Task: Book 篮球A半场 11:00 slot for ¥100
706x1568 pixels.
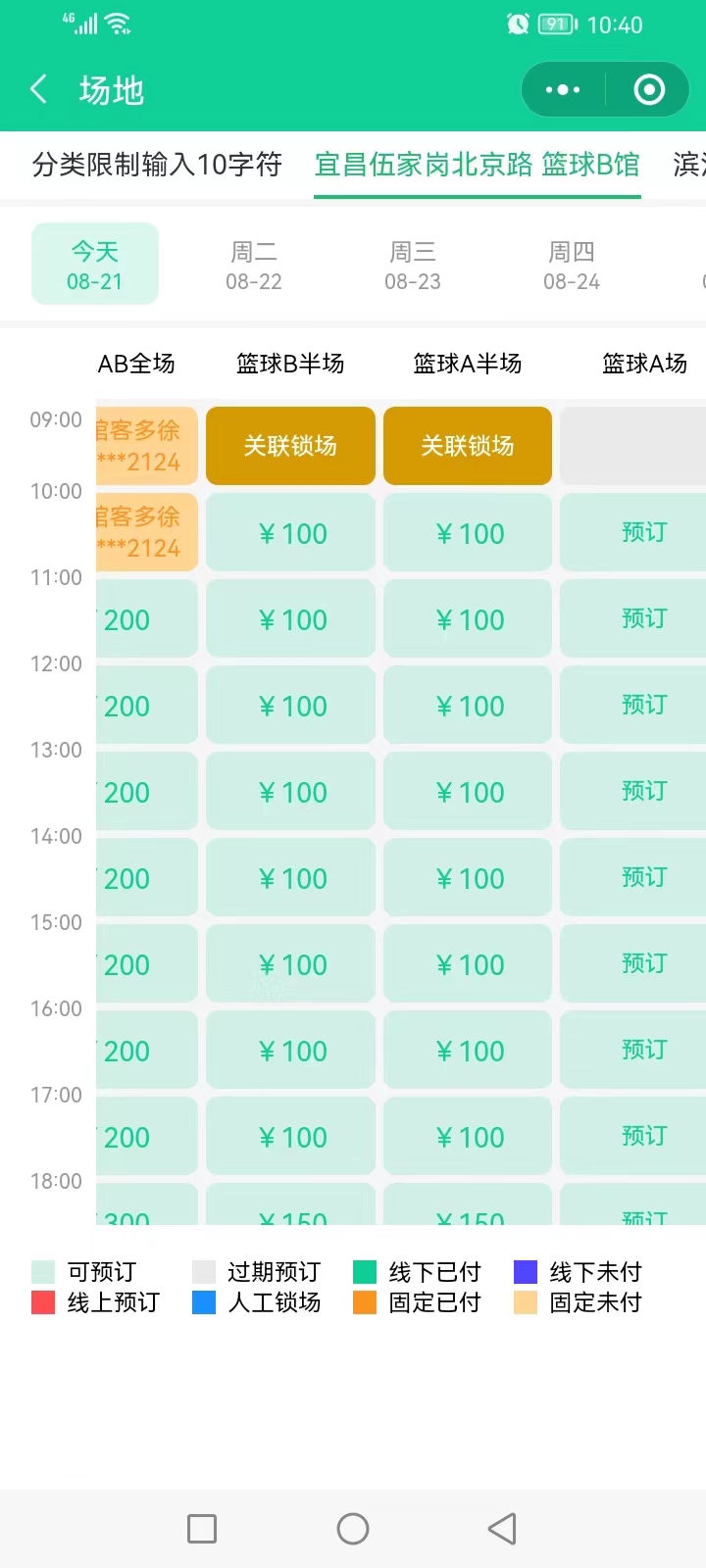Action: point(468,619)
